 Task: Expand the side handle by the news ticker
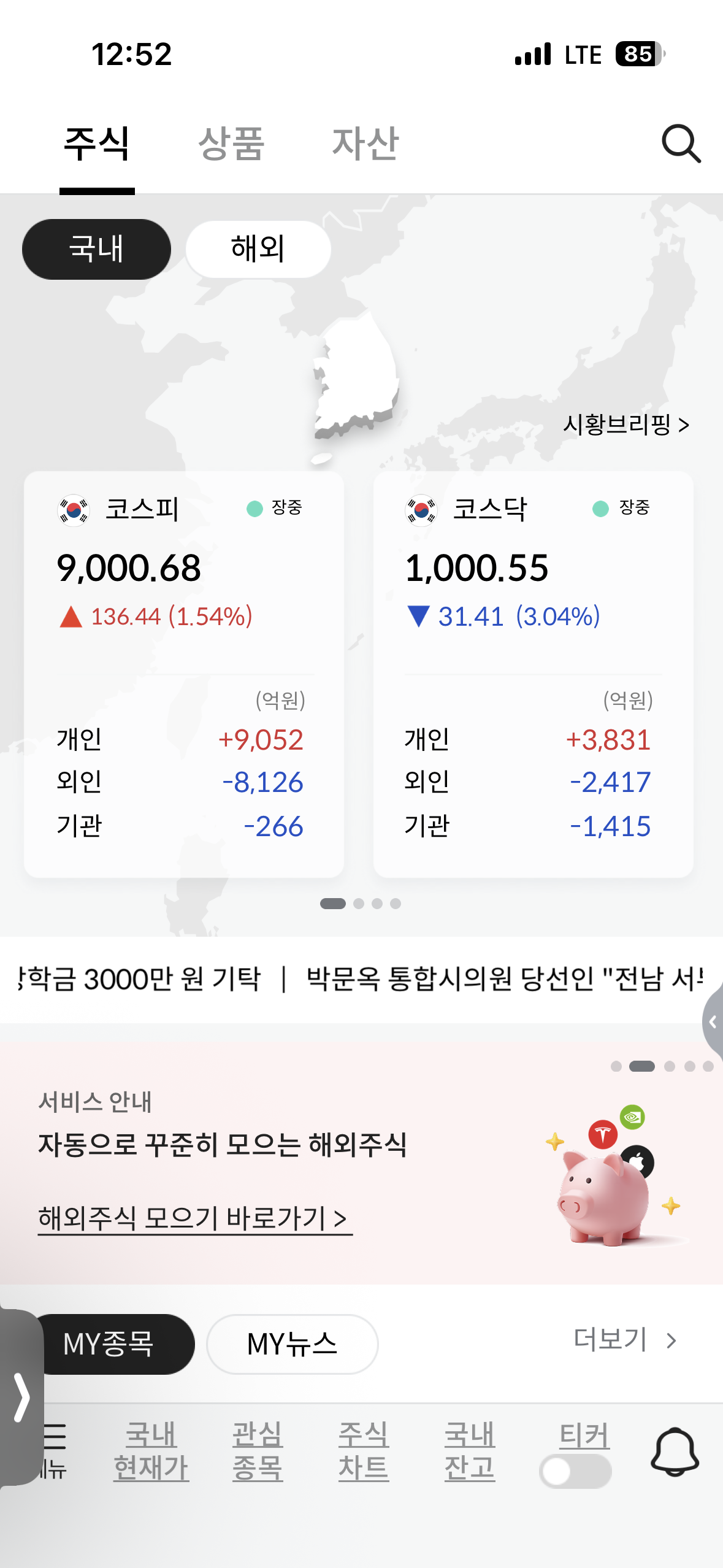(x=713, y=1022)
